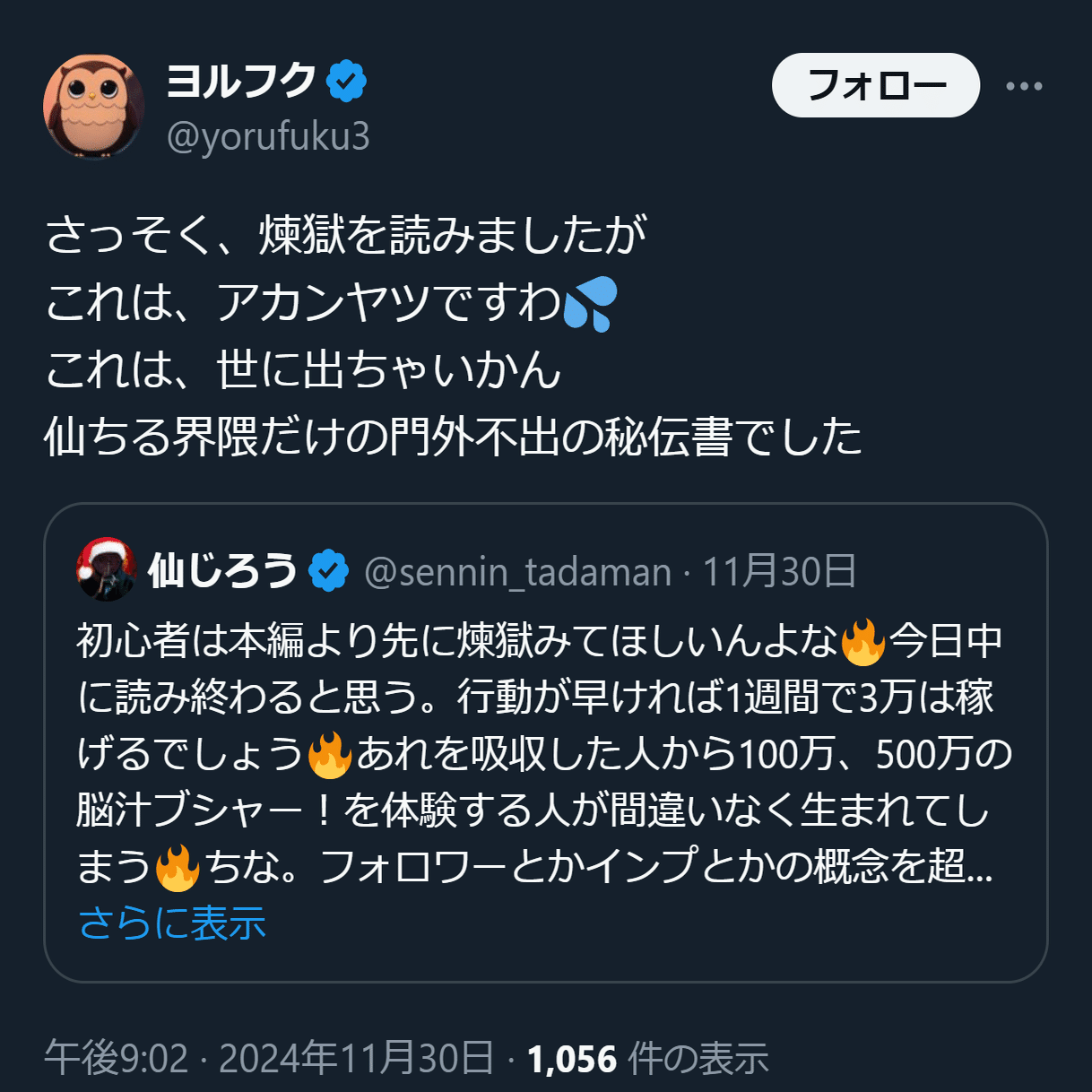Screen dimensions: 1092x1092
Task: Follow ヨルフク with the フォロー button
Action: [x=875, y=86]
